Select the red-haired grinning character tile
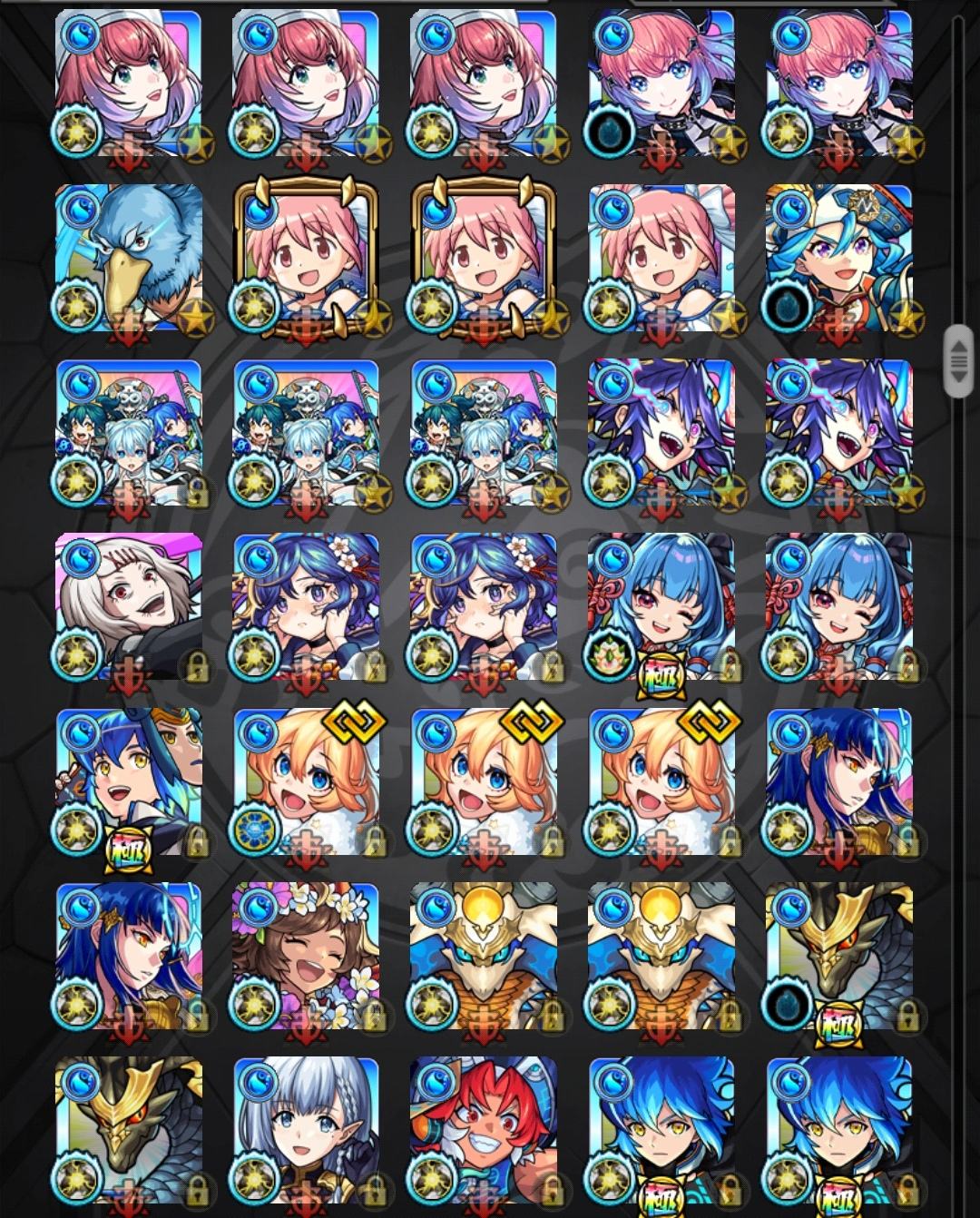980x1218 pixels. pyautogui.click(x=484, y=1130)
